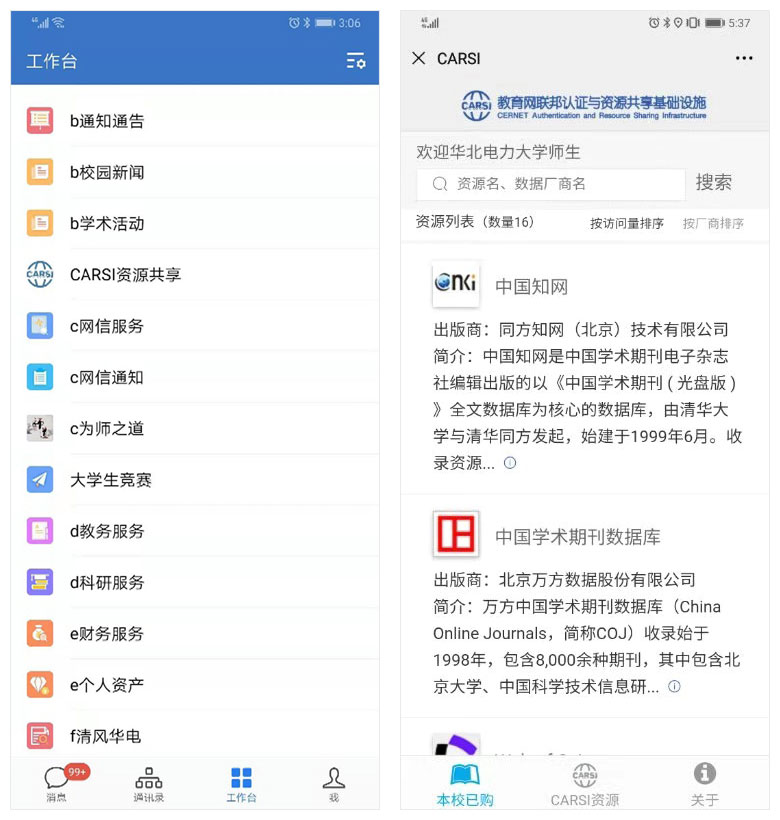The height and width of the screenshot is (820, 780).
Task: Switch to the 消息 tab
Action: point(57,783)
